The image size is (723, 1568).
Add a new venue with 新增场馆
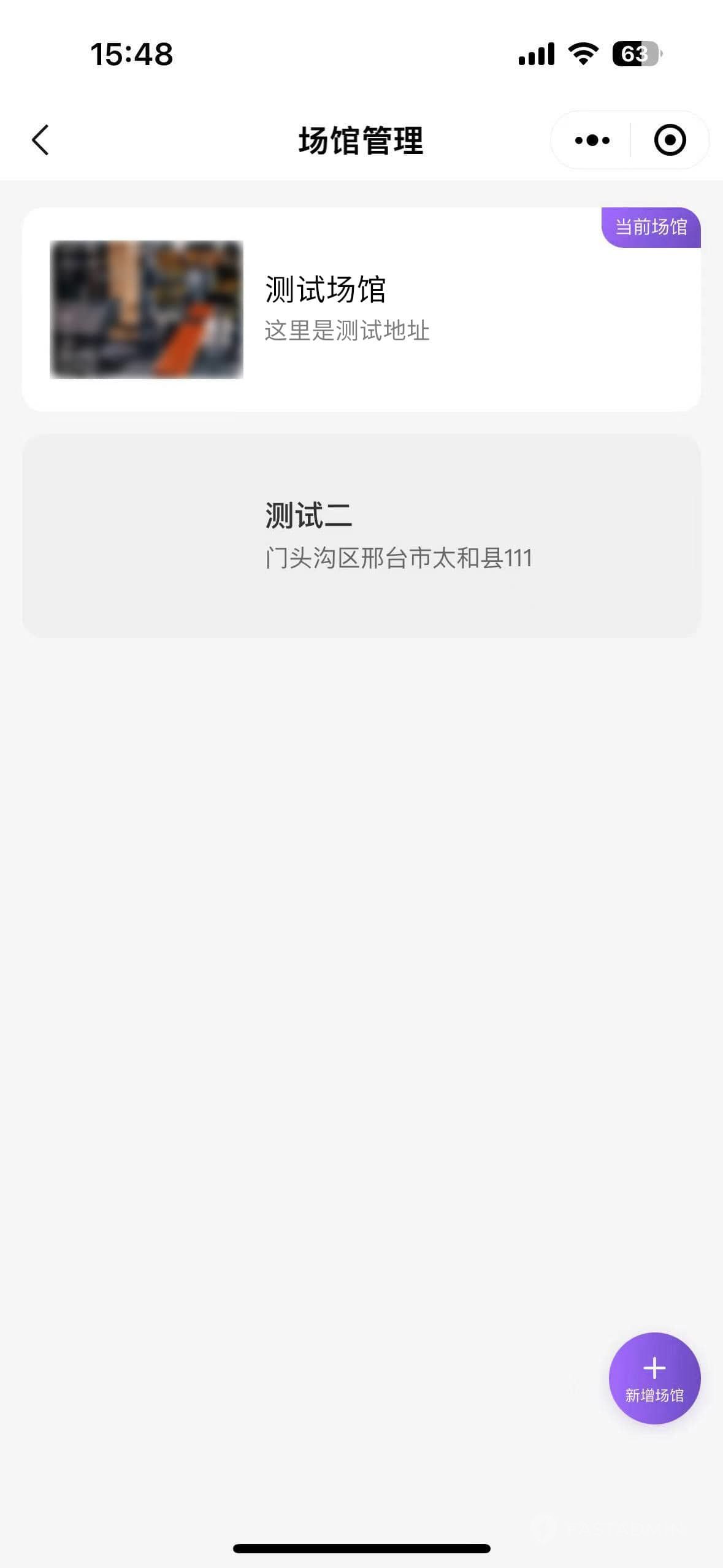[654, 1378]
